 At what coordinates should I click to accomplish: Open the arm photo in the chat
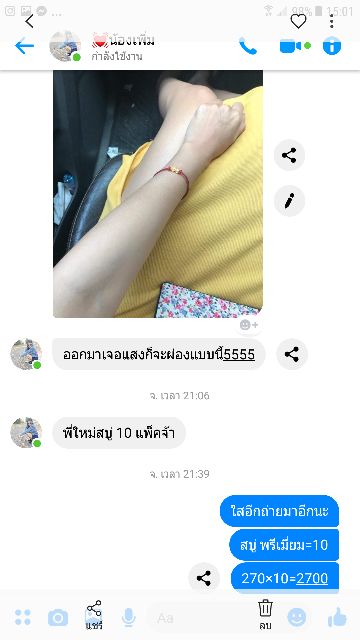(x=158, y=194)
